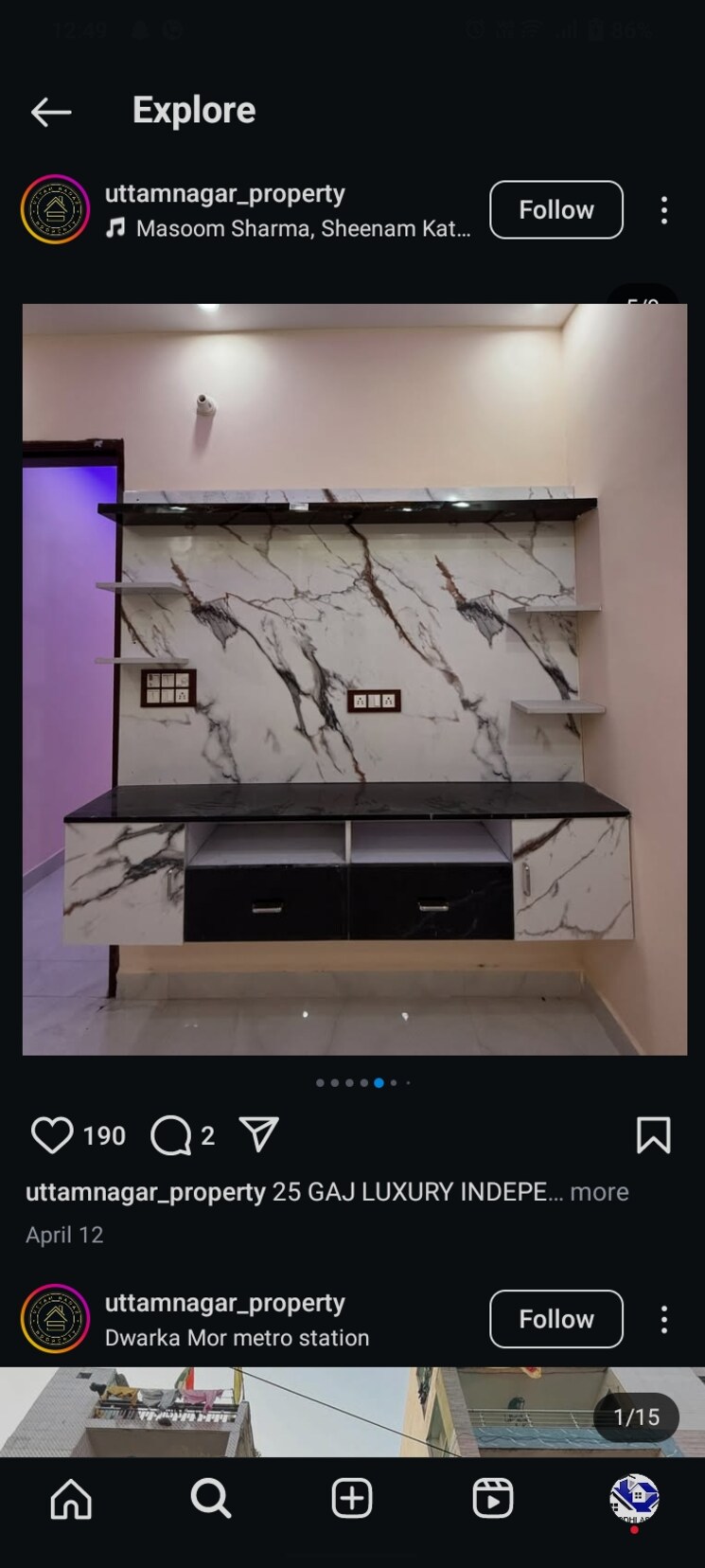This screenshot has width=705, height=1568.
Task: Open the Reels tab
Action: click(492, 1499)
